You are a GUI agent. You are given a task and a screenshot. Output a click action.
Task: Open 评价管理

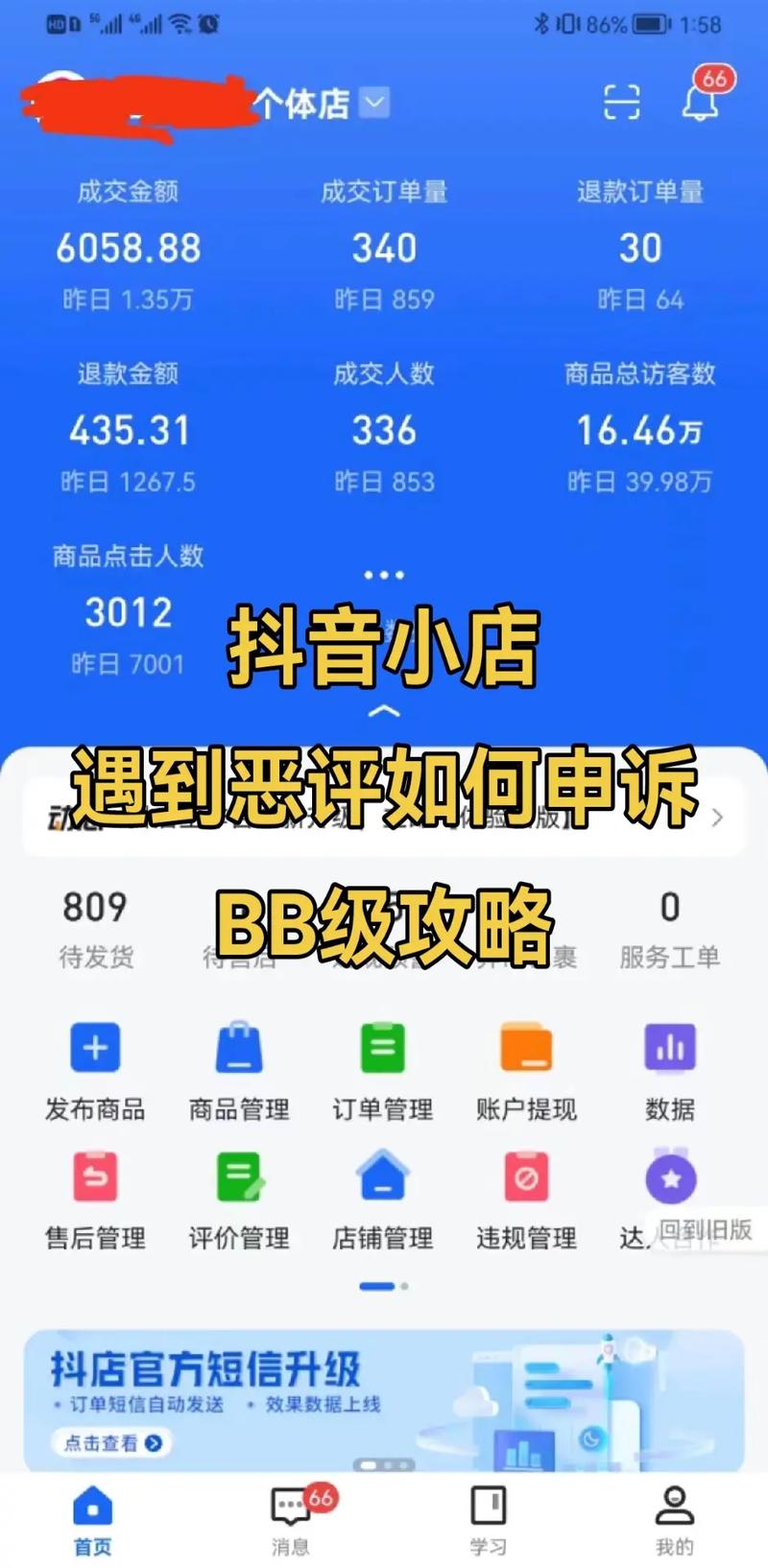click(239, 1200)
